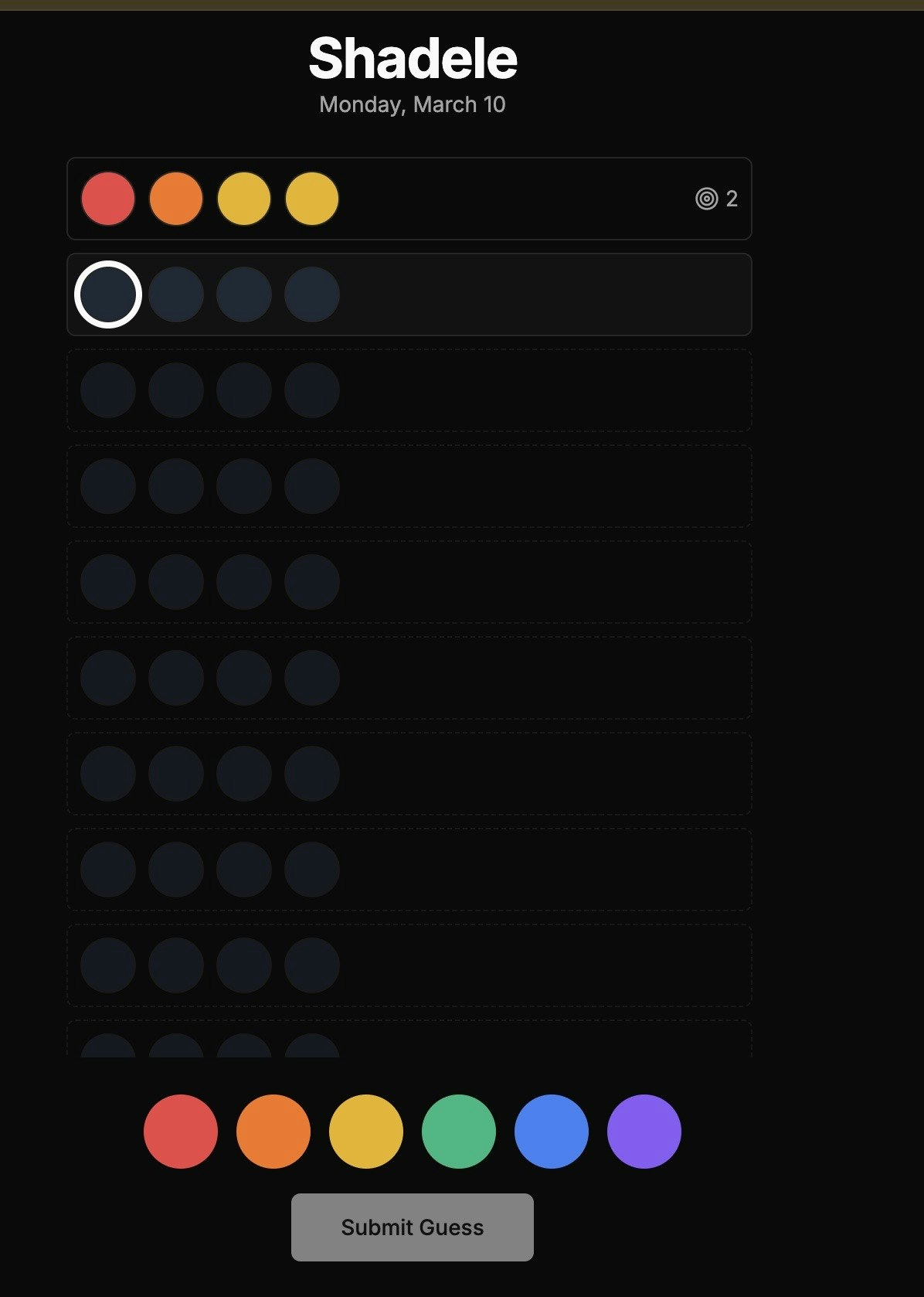
Task: Select the blue palette swatch
Action: (552, 1131)
